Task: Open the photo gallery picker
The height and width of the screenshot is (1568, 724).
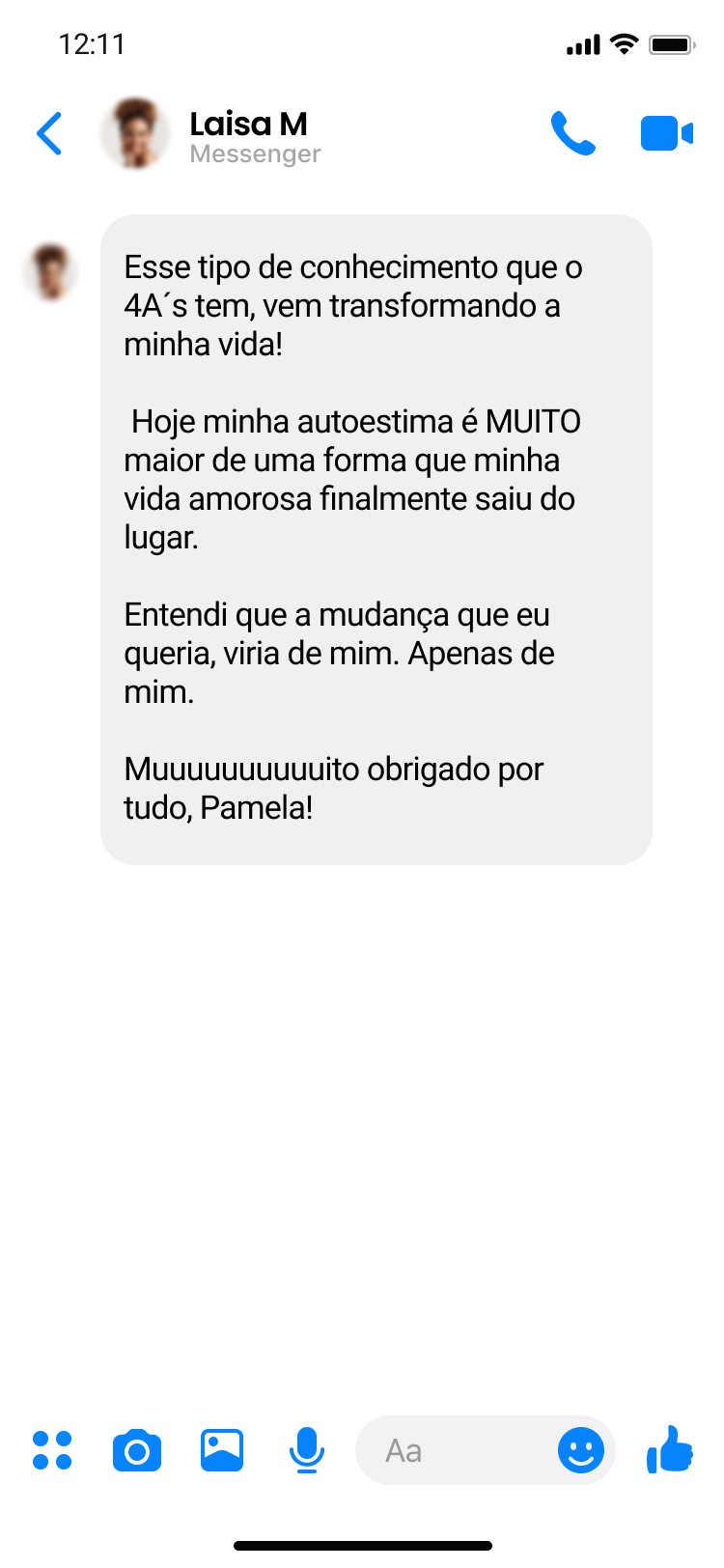Action: tap(221, 1450)
